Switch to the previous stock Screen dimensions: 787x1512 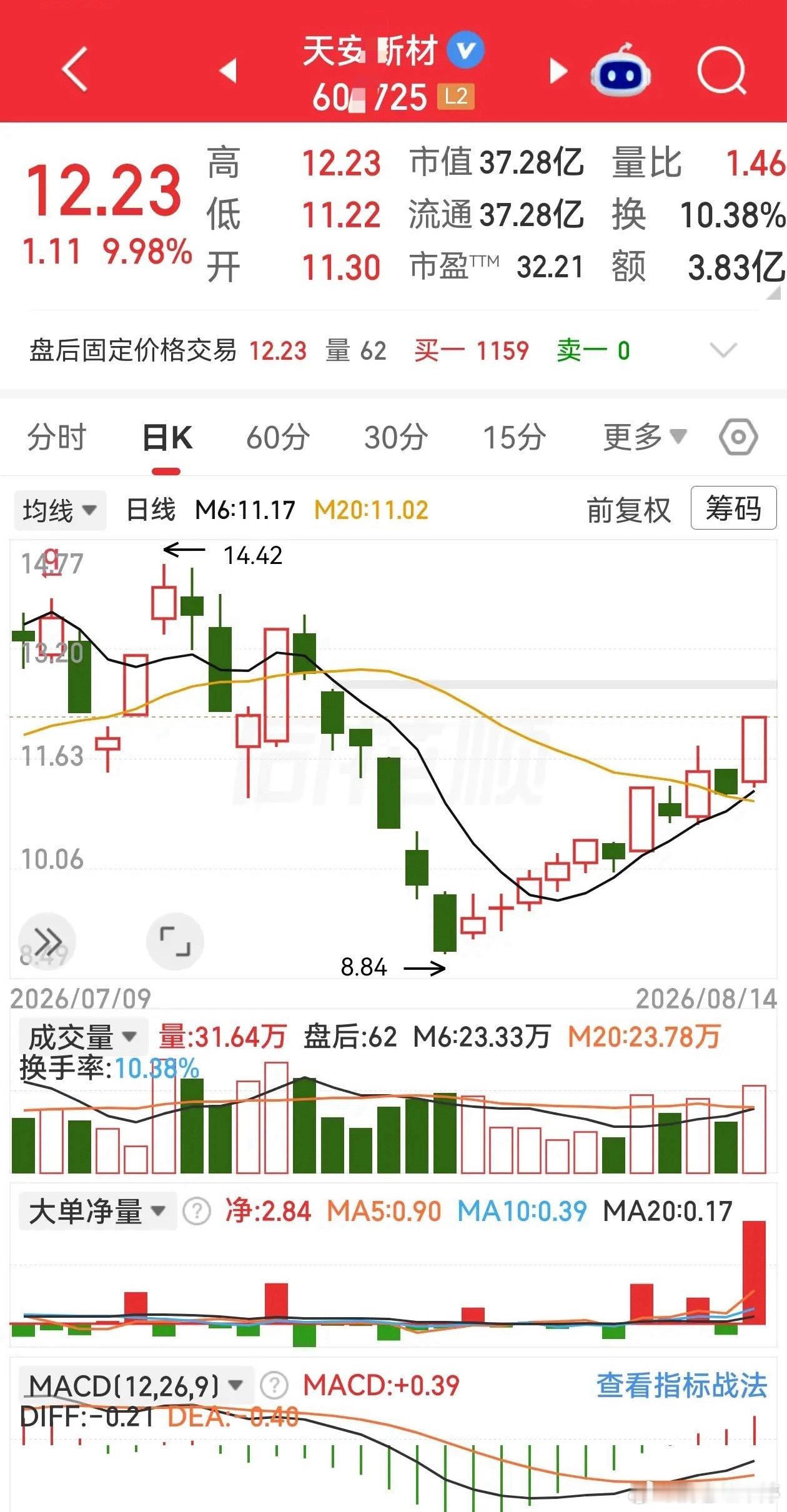point(229,70)
